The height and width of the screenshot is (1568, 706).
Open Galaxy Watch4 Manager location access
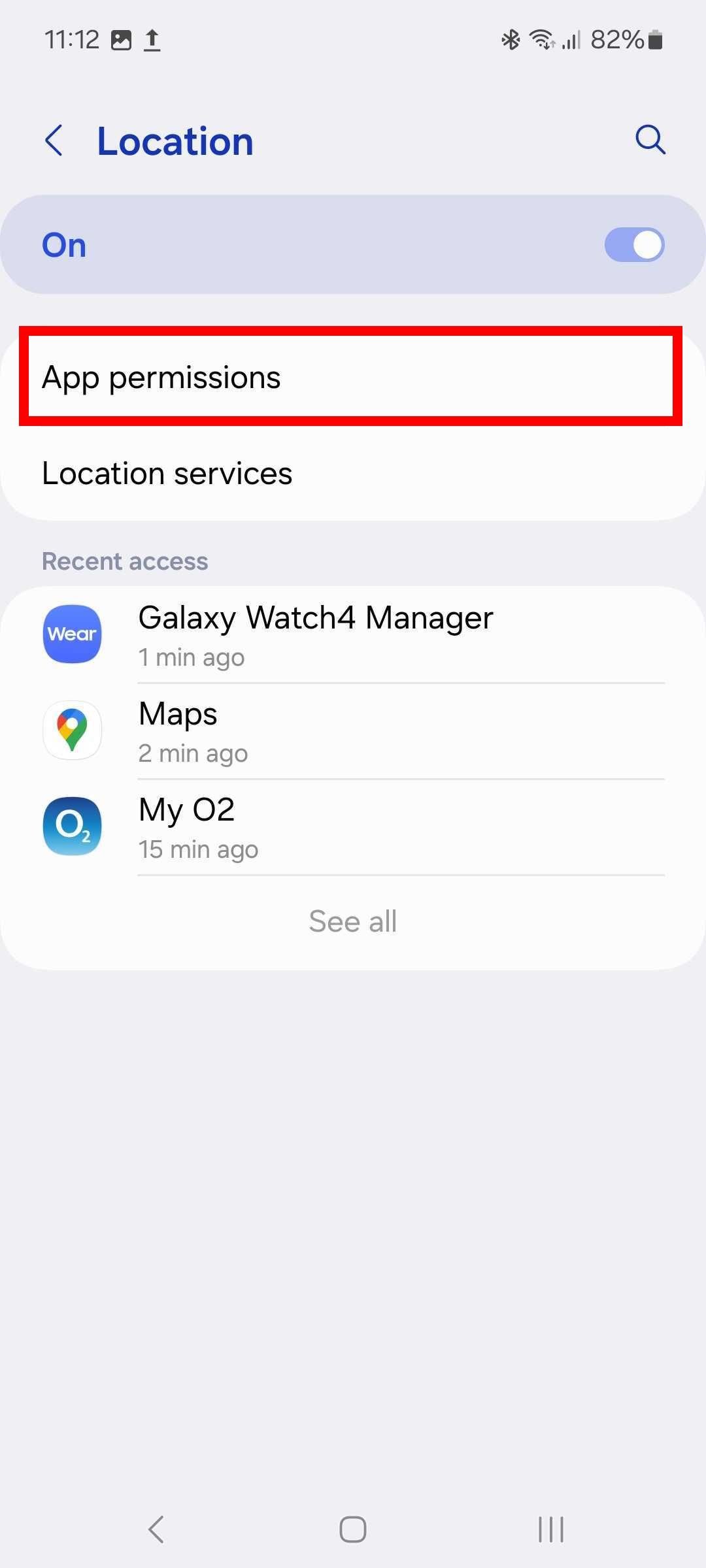pyautogui.click(x=353, y=635)
